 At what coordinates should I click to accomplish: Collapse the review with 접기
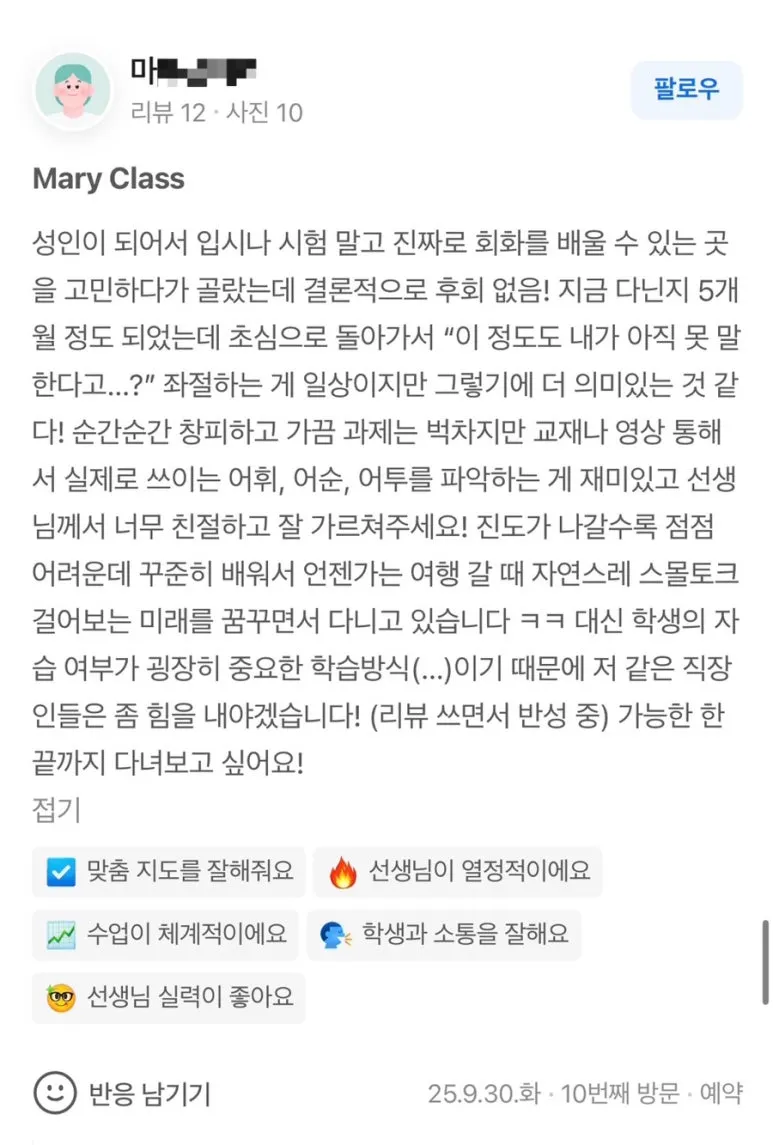56,810
